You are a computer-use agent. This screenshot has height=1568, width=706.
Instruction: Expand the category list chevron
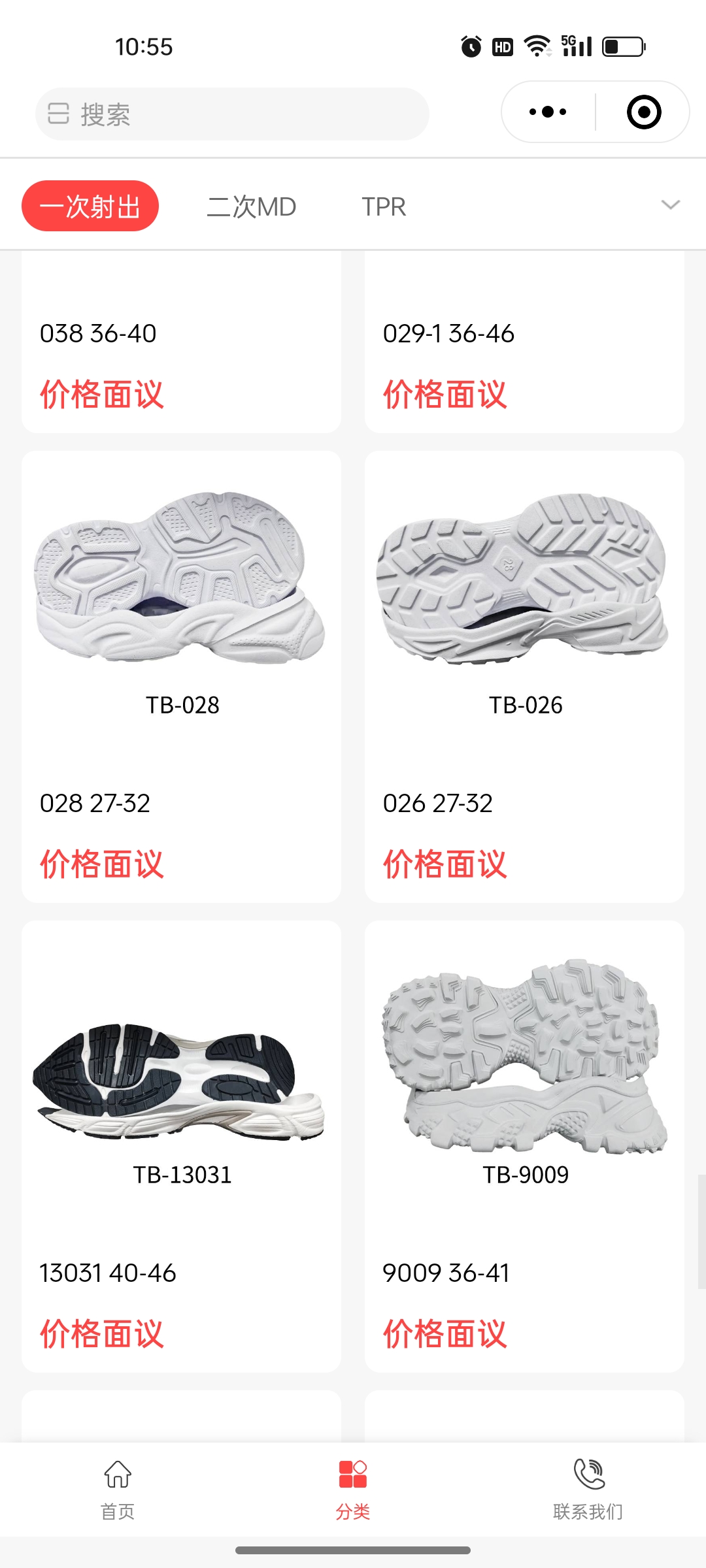click(x=671, y=205)
